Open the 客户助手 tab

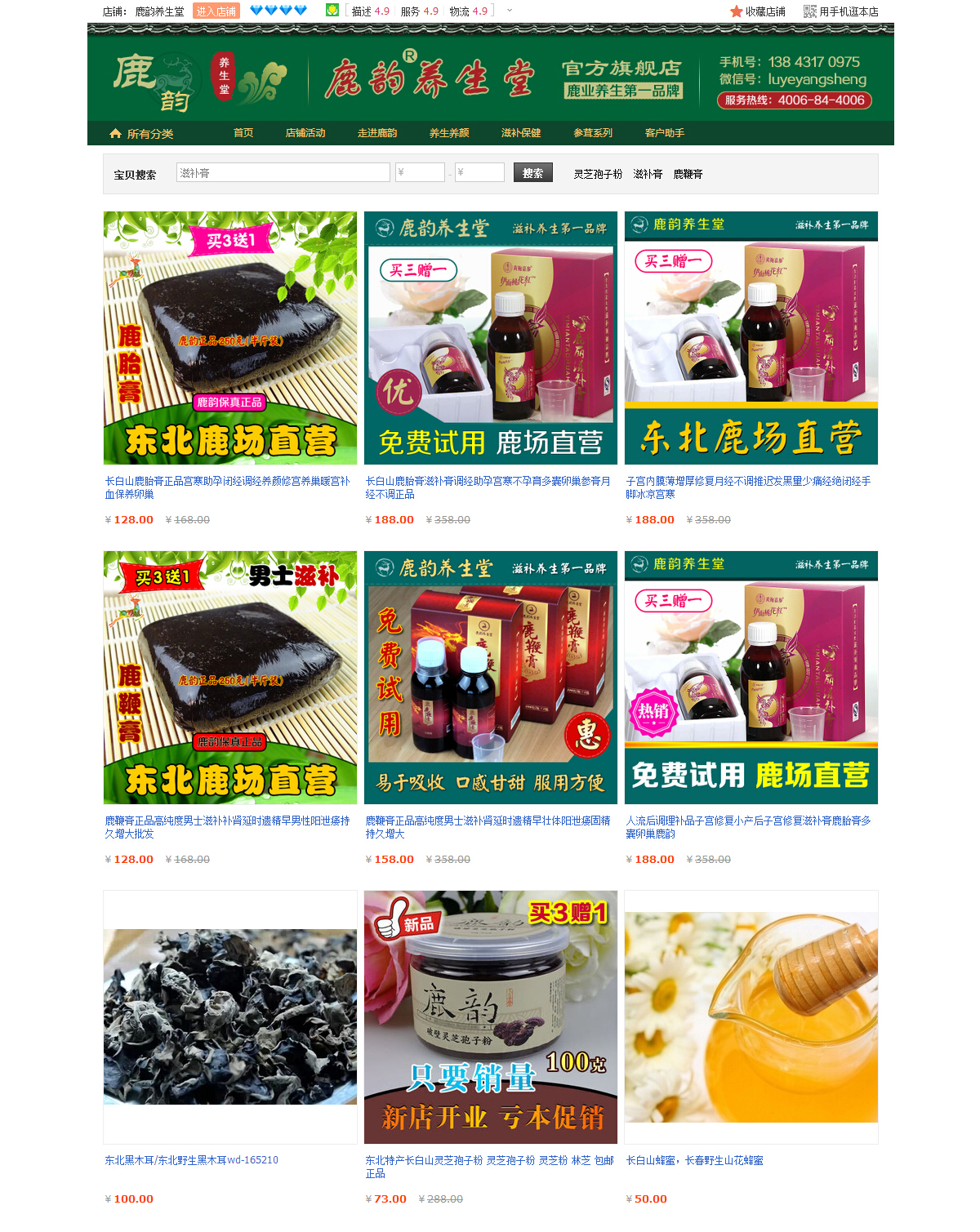pyautogui.click(x=665, y=133)
